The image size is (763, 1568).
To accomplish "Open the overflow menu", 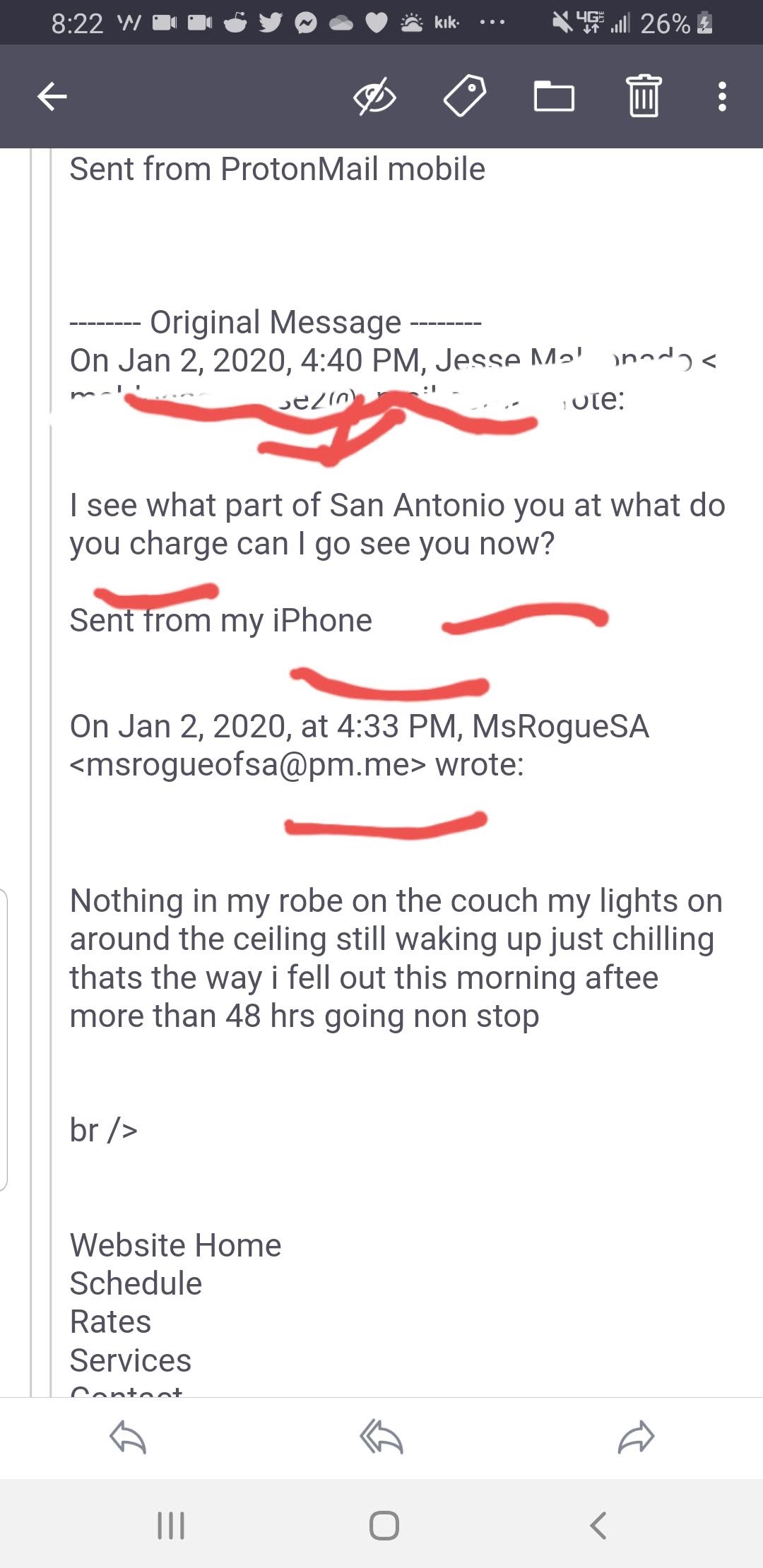I will [721, 96].
